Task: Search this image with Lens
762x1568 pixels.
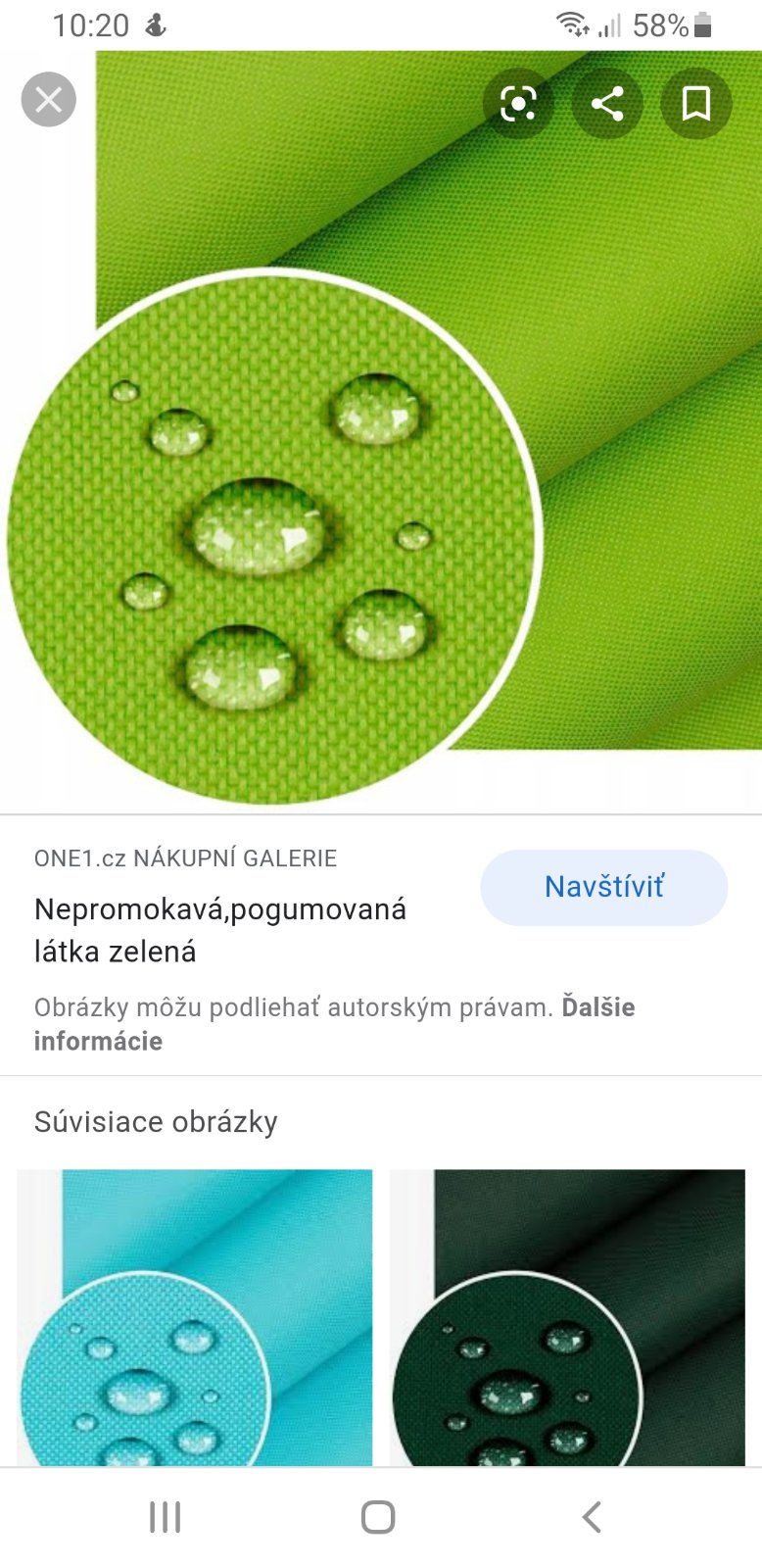Action: (518, 103)
